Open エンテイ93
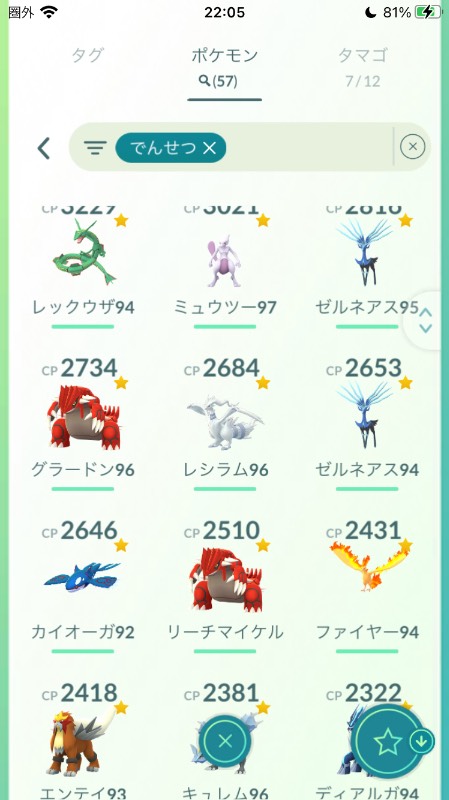Viewport: 449px width, 800px height. [x=83, y=742]
